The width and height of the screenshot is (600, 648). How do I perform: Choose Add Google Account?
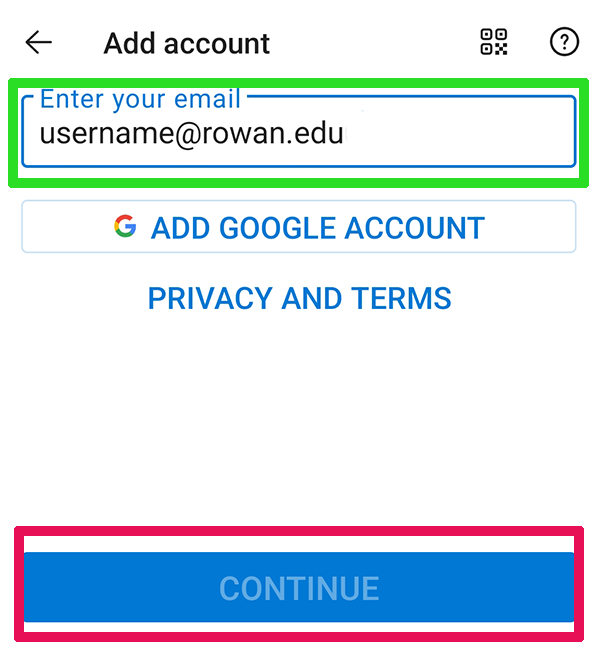298,227
